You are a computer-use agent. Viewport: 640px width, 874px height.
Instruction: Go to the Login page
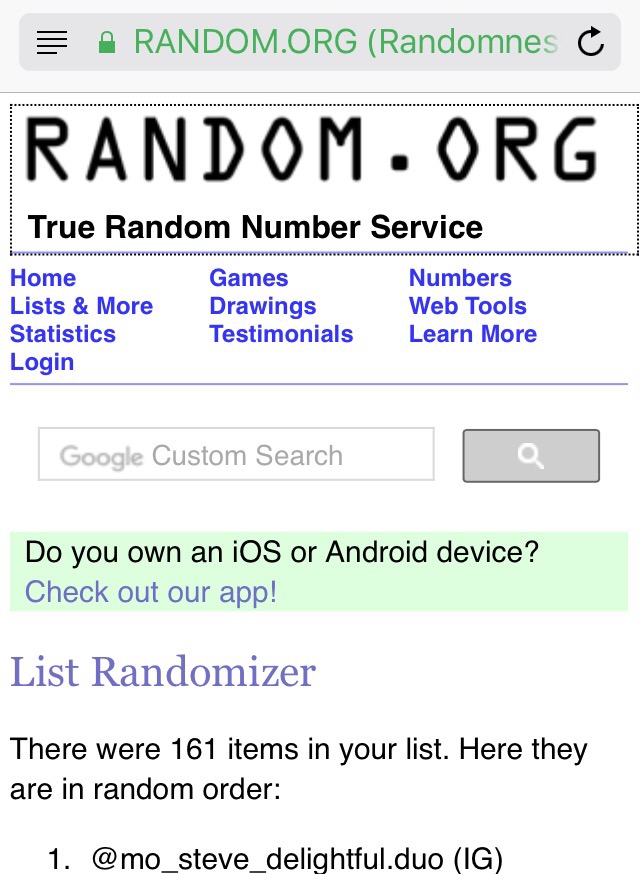tap(42, 362)
